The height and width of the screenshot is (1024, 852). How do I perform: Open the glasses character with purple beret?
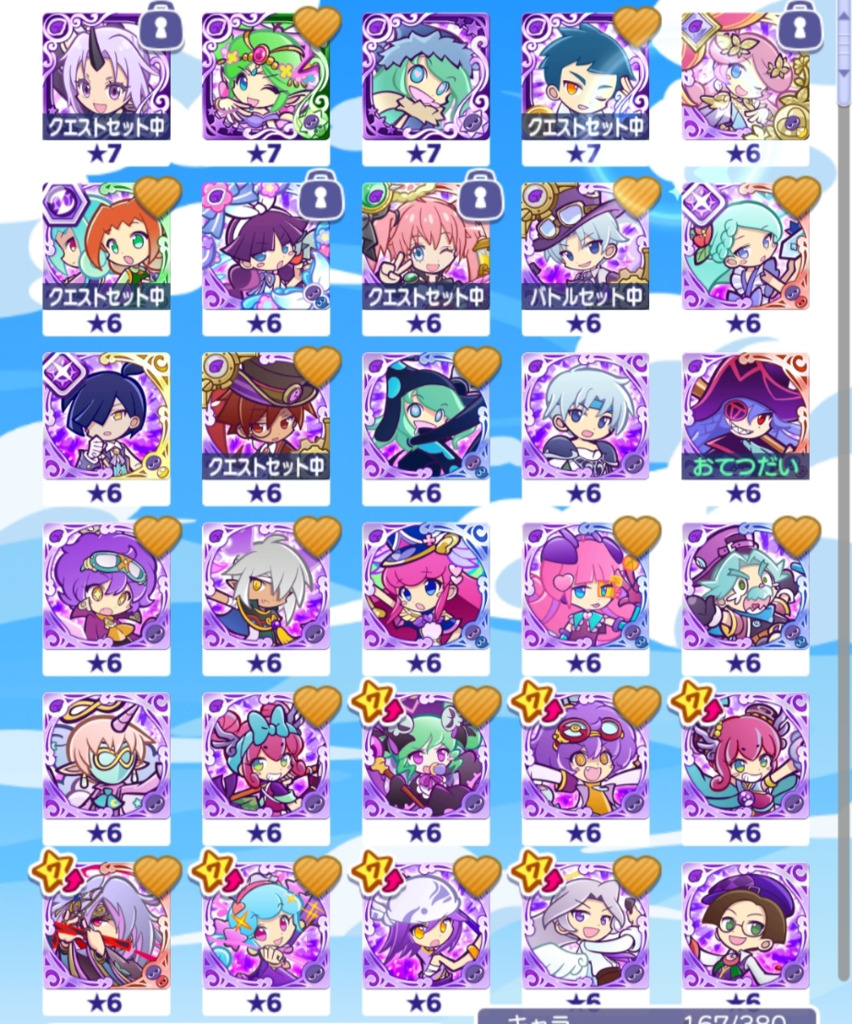745,927
